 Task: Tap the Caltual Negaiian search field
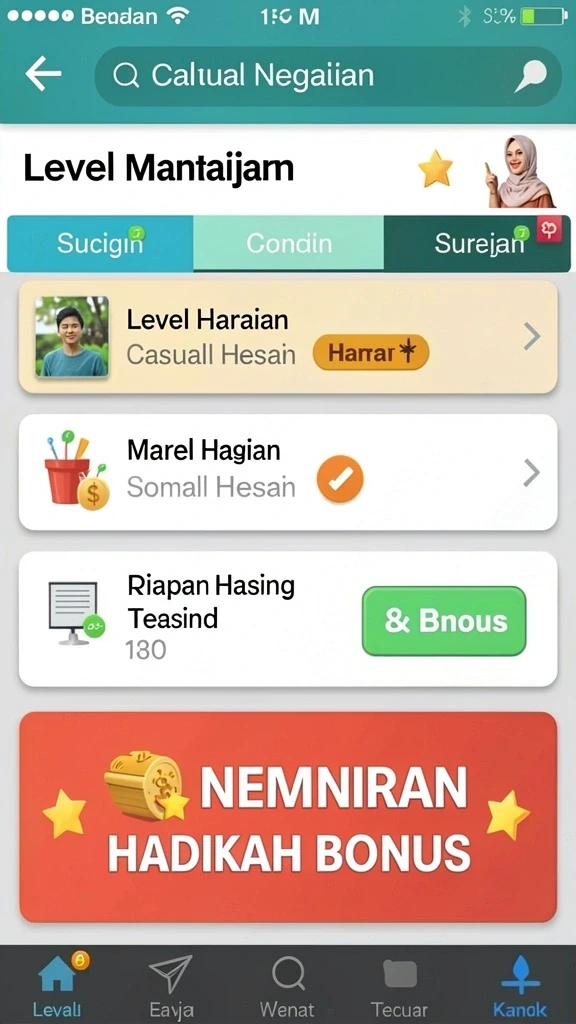click(x=328, y=76)
